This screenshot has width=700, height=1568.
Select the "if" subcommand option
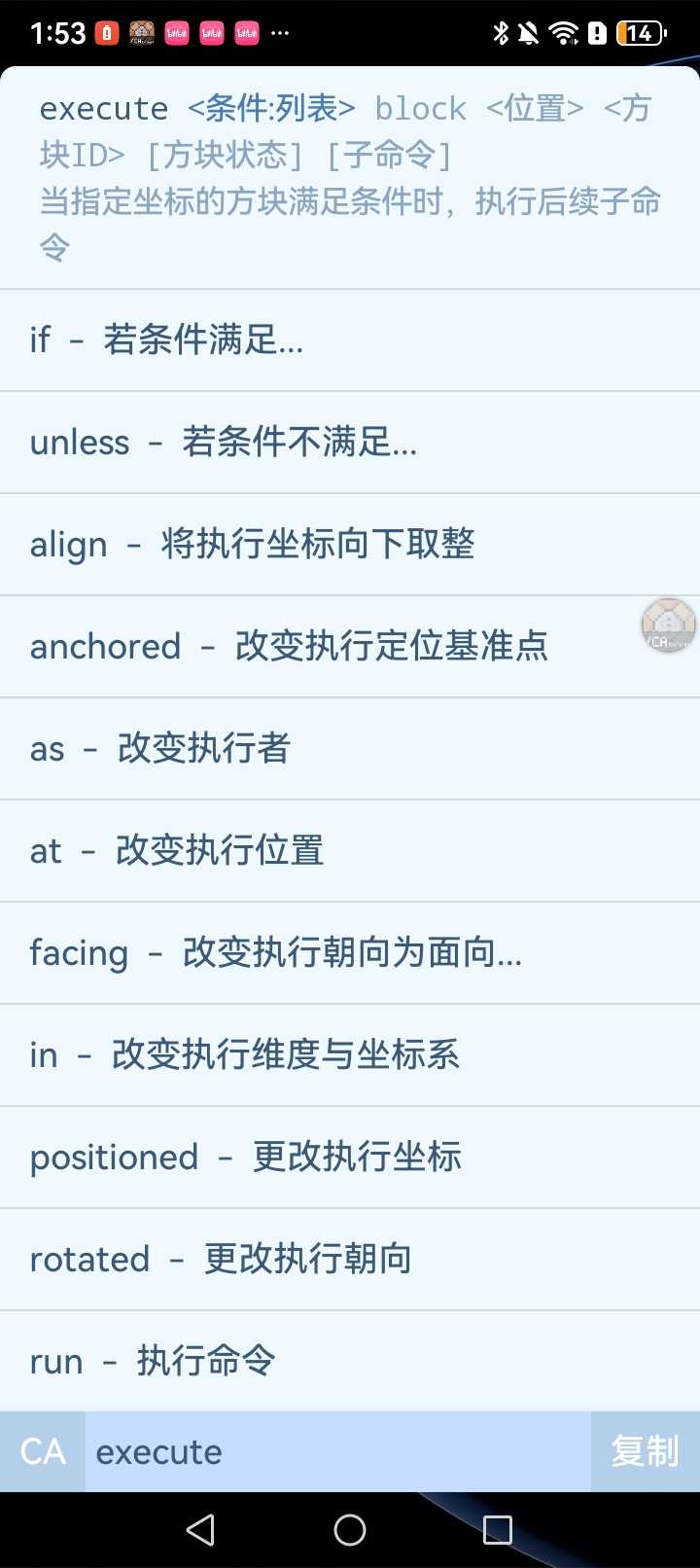point(165,340)
